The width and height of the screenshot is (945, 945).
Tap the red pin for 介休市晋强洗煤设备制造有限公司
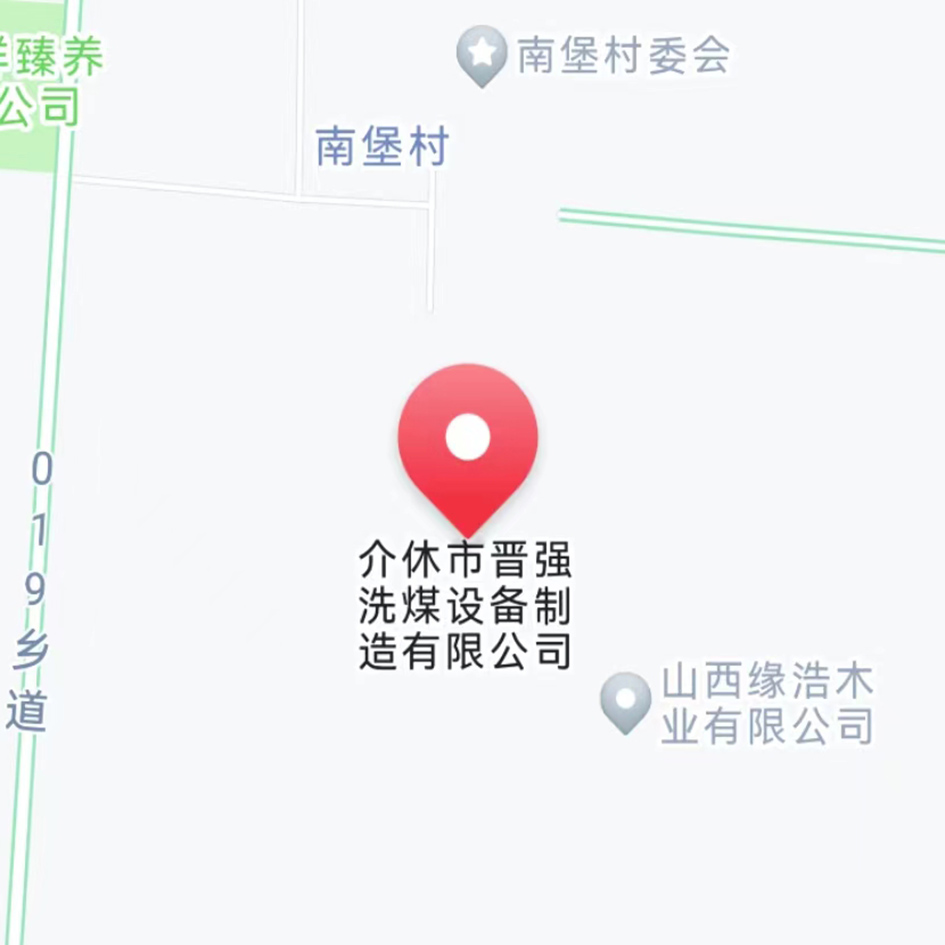pos(468,442)
